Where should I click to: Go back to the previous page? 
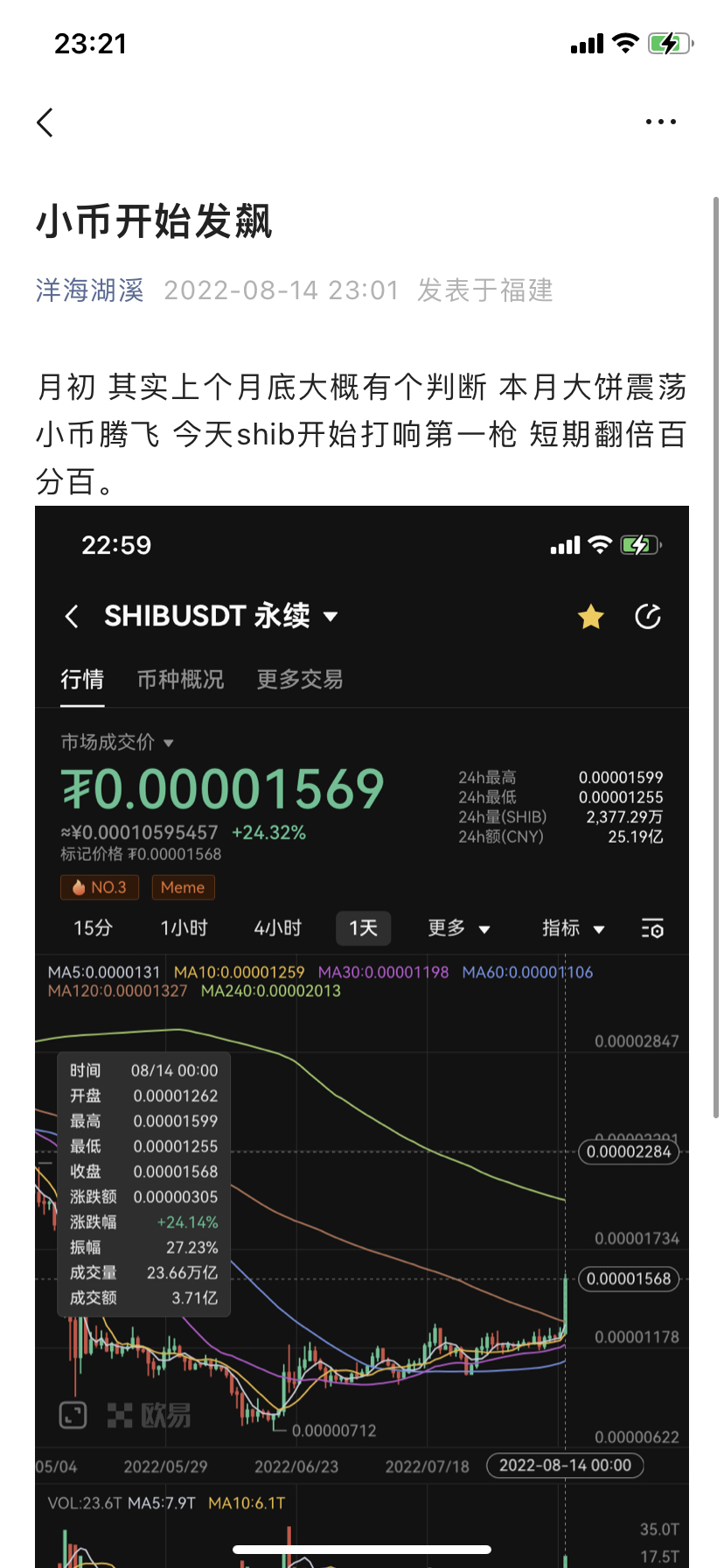tap(45, 122)
